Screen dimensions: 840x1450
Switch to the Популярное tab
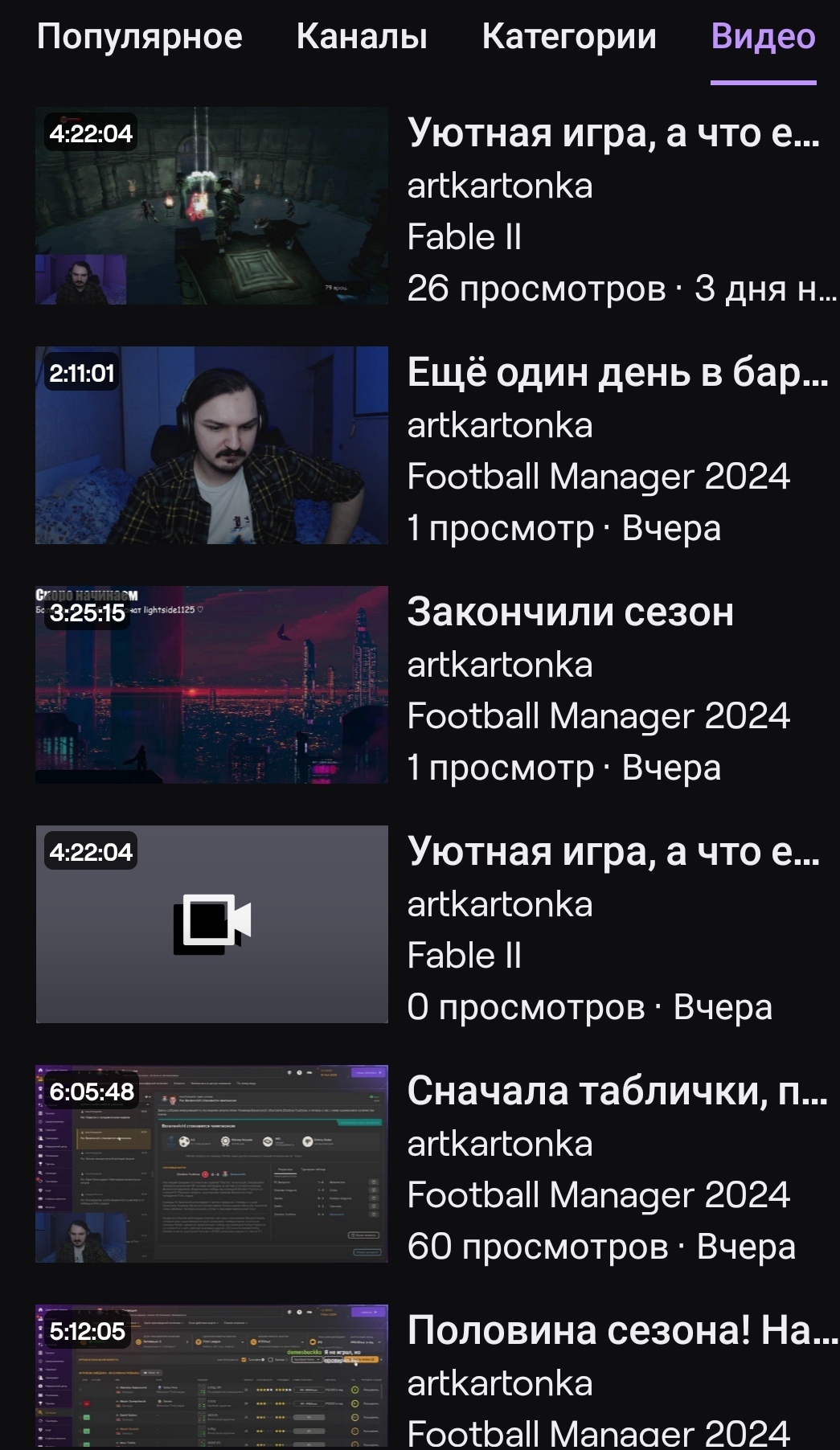pos(139,37)
